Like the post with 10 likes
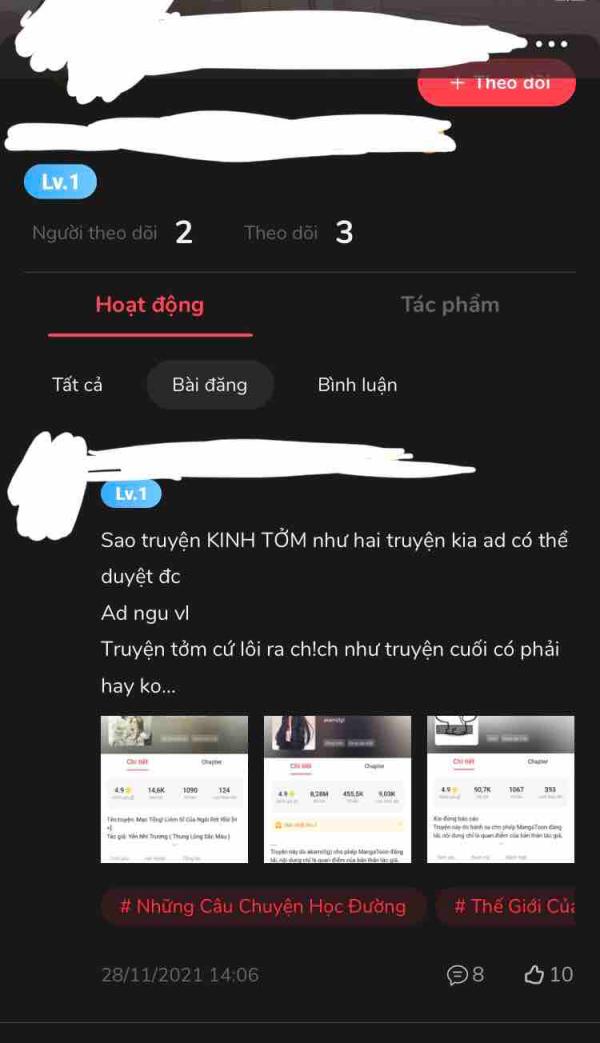This screenshot has height=1043, width=600. (x=549, y=974)
